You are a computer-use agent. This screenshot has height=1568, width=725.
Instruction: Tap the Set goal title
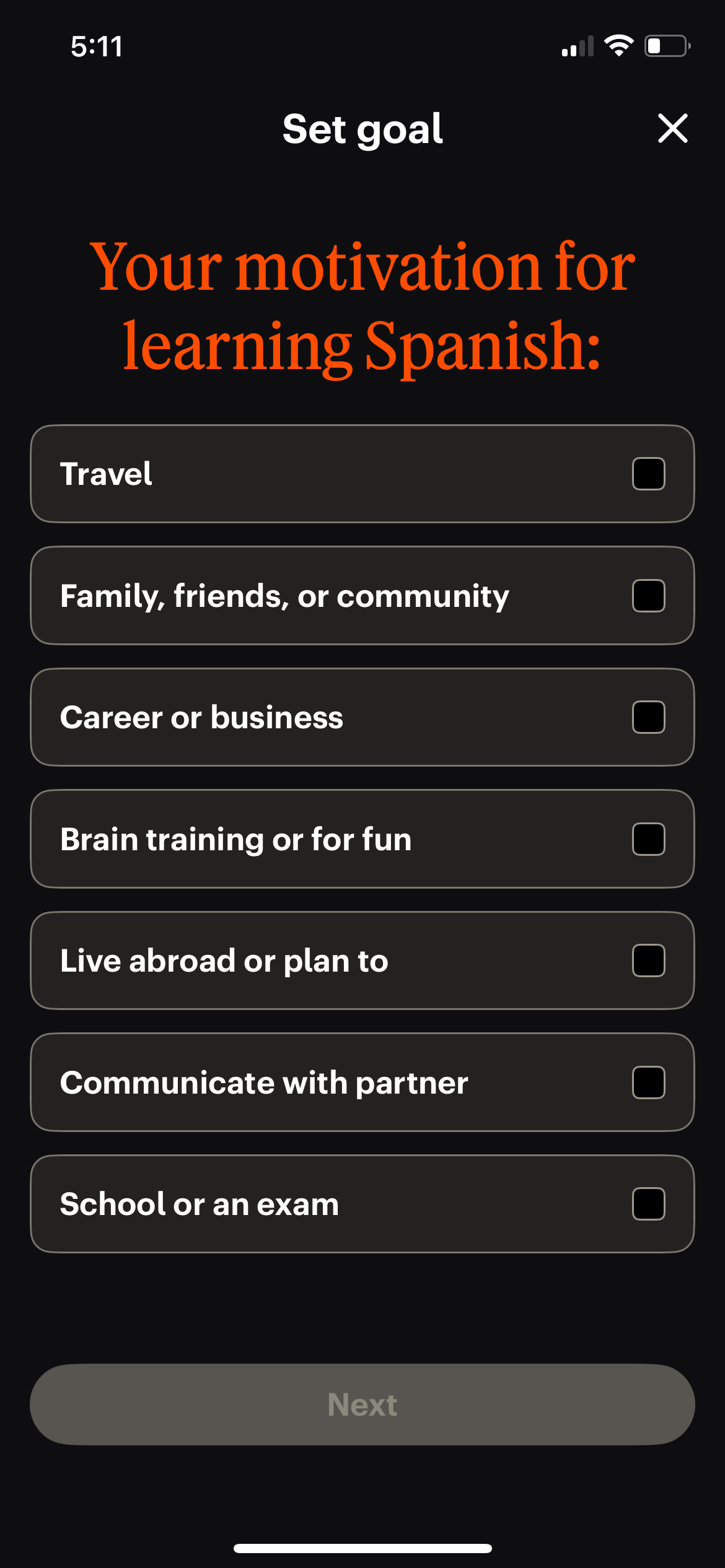pyautogui.click(x=362, y=129)
